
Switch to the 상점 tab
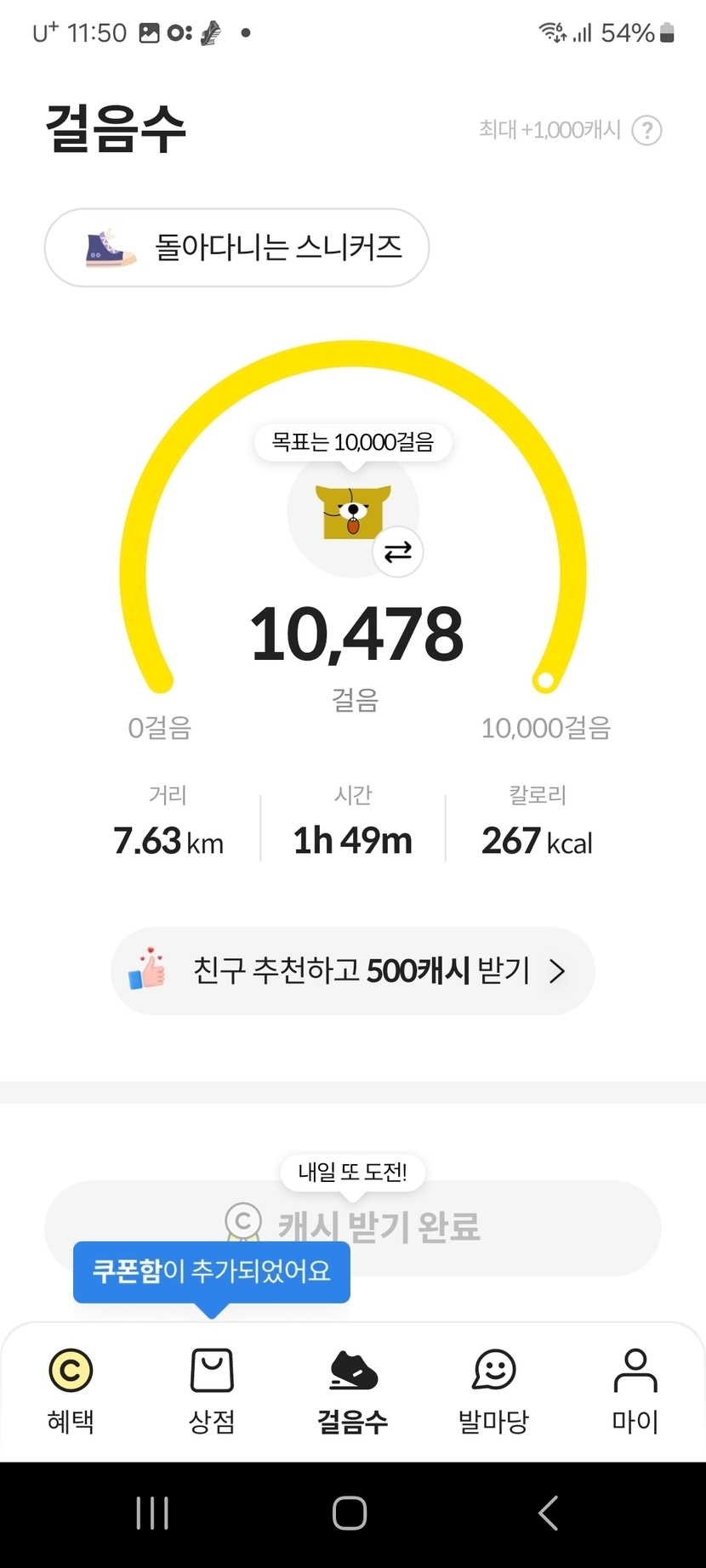point(212,1388)
